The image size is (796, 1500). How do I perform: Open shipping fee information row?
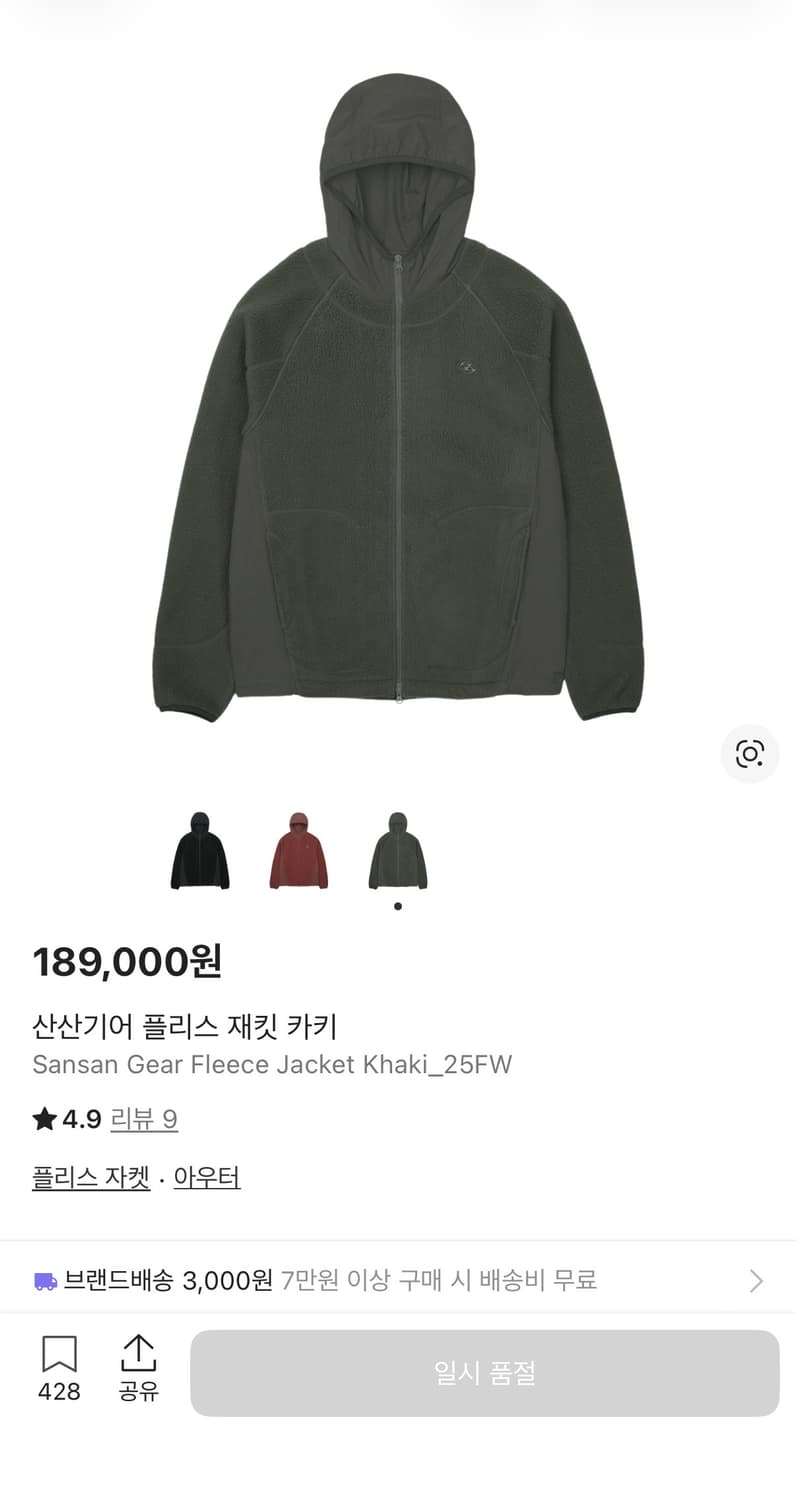click(x=400, y=1280)
